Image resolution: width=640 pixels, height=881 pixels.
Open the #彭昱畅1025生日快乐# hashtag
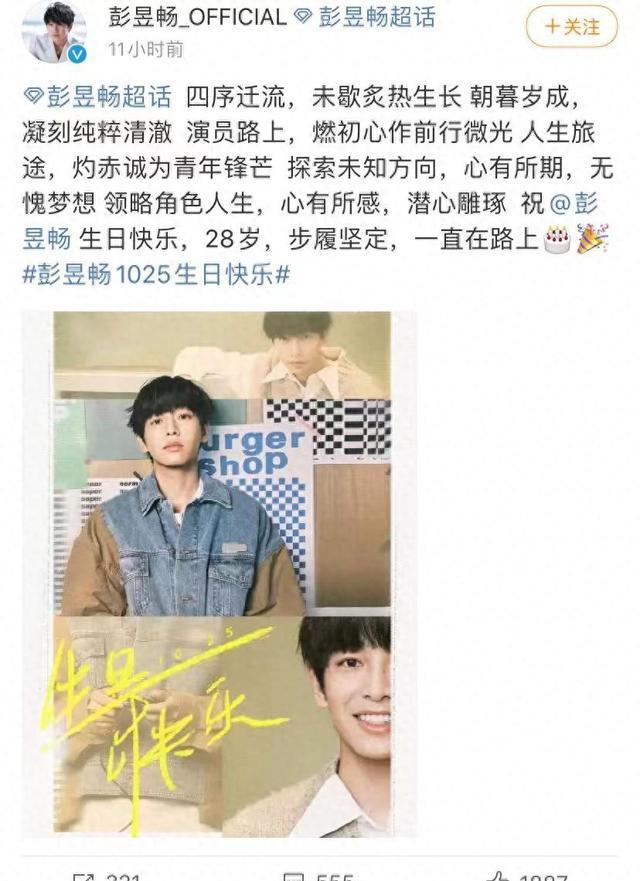point(156,274)
